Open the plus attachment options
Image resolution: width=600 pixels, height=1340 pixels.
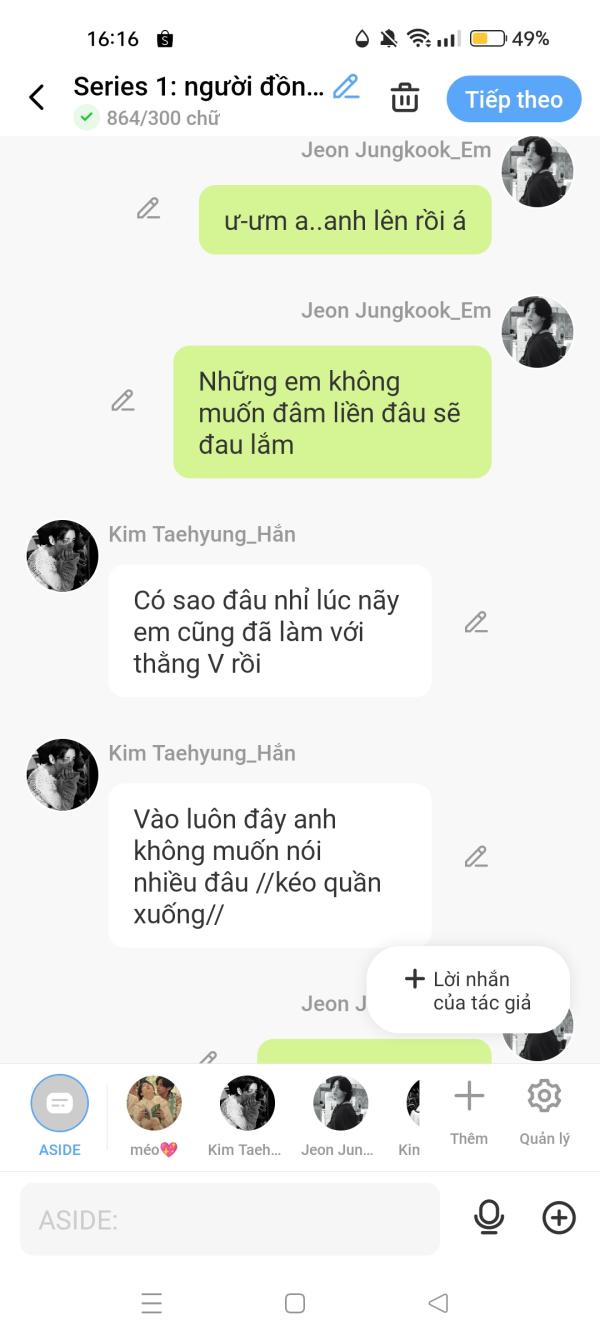(559, 1217)
